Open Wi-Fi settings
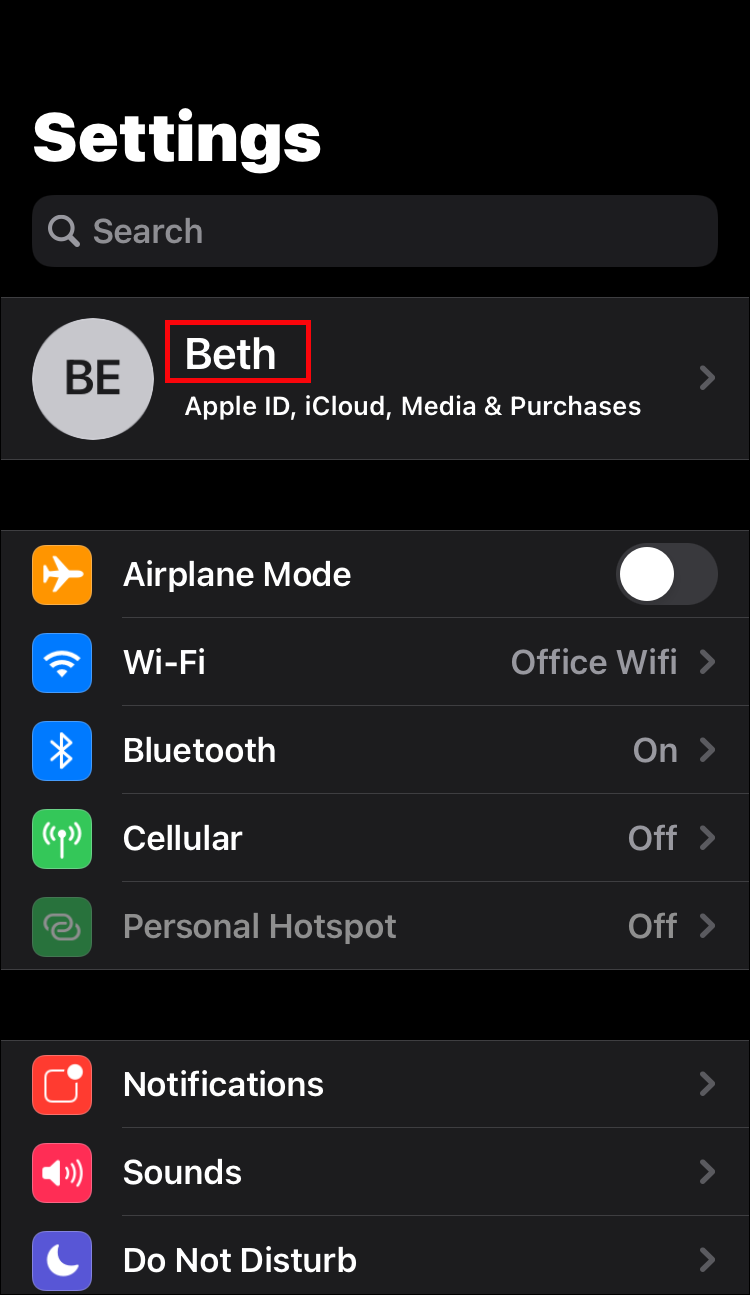The height and width of the screenshot is (1295, 750). [374, 662]
